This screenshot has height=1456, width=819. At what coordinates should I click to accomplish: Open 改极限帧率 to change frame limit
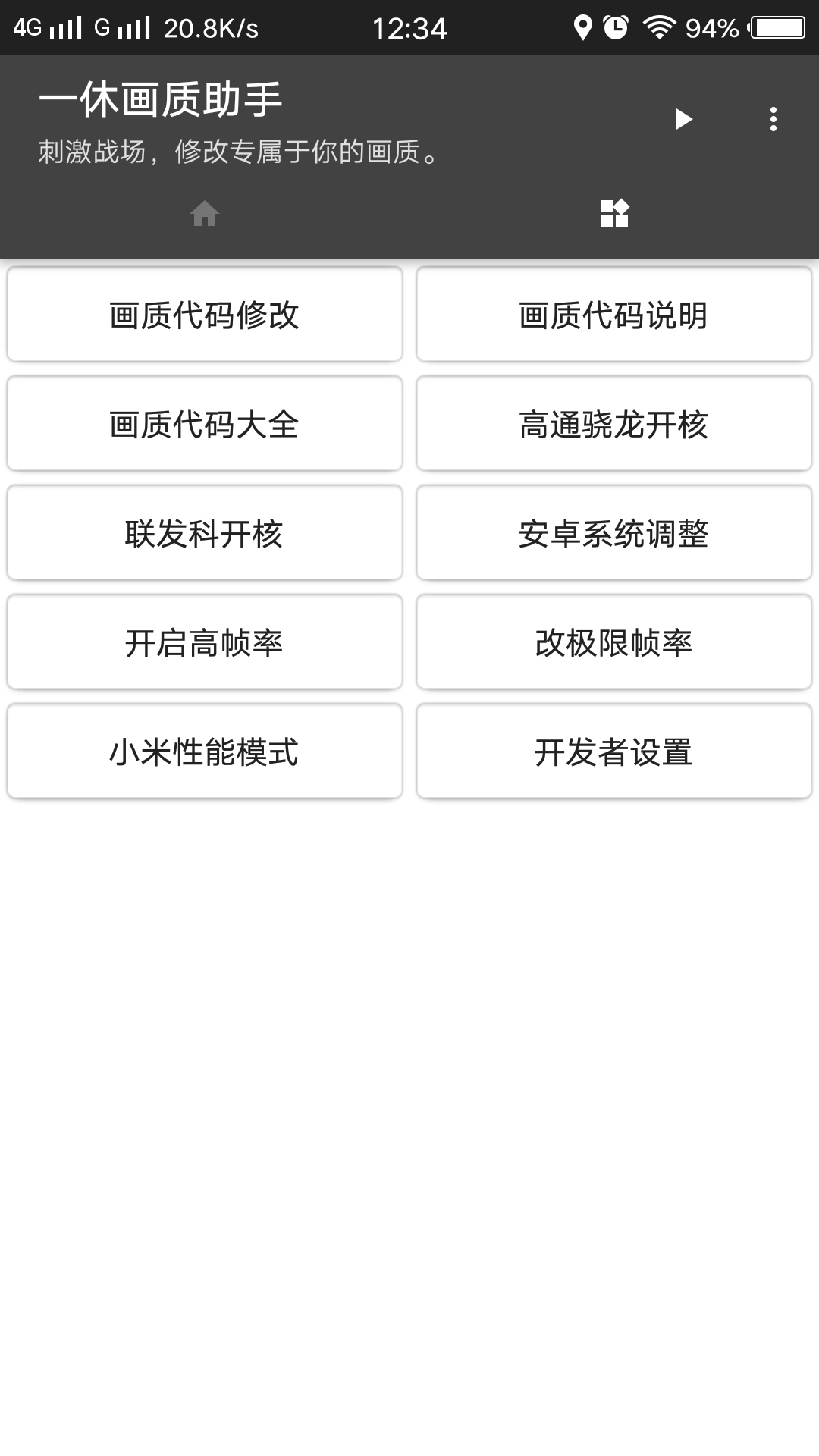(x=614, y=642)
